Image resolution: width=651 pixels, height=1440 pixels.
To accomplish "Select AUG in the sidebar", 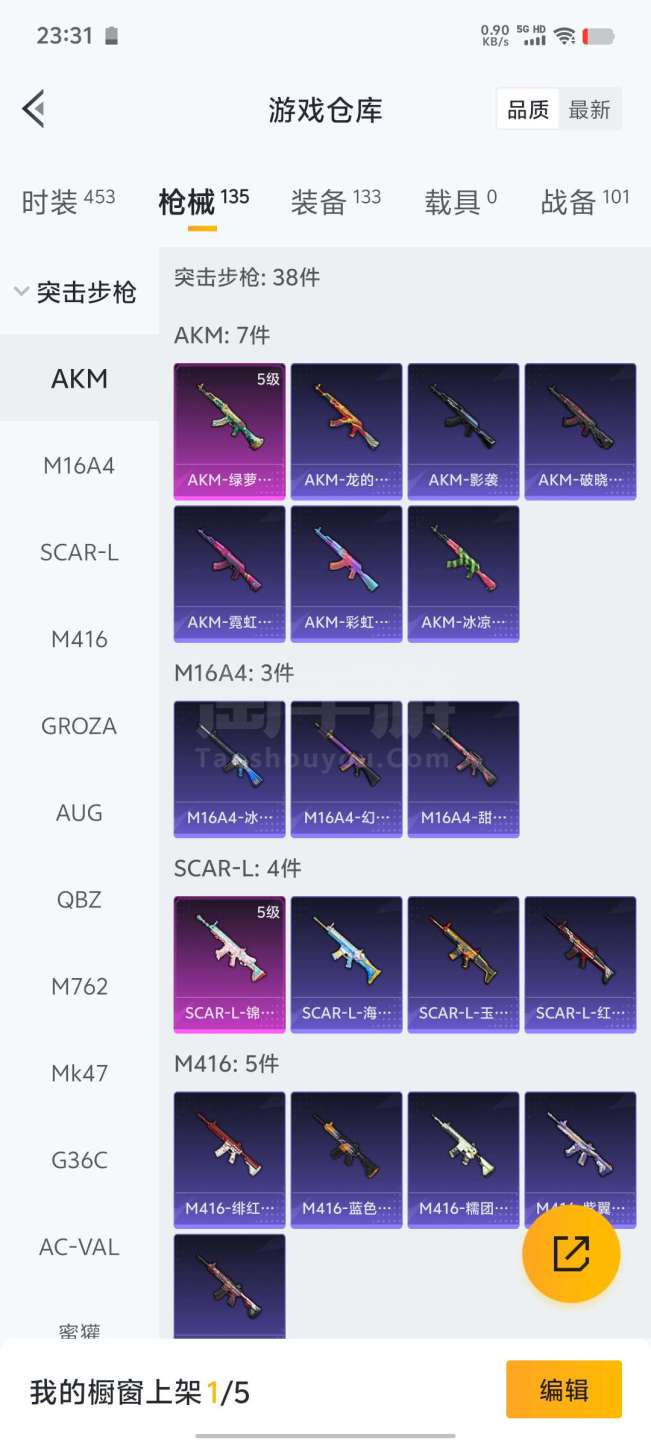I will tap(79, 813).
